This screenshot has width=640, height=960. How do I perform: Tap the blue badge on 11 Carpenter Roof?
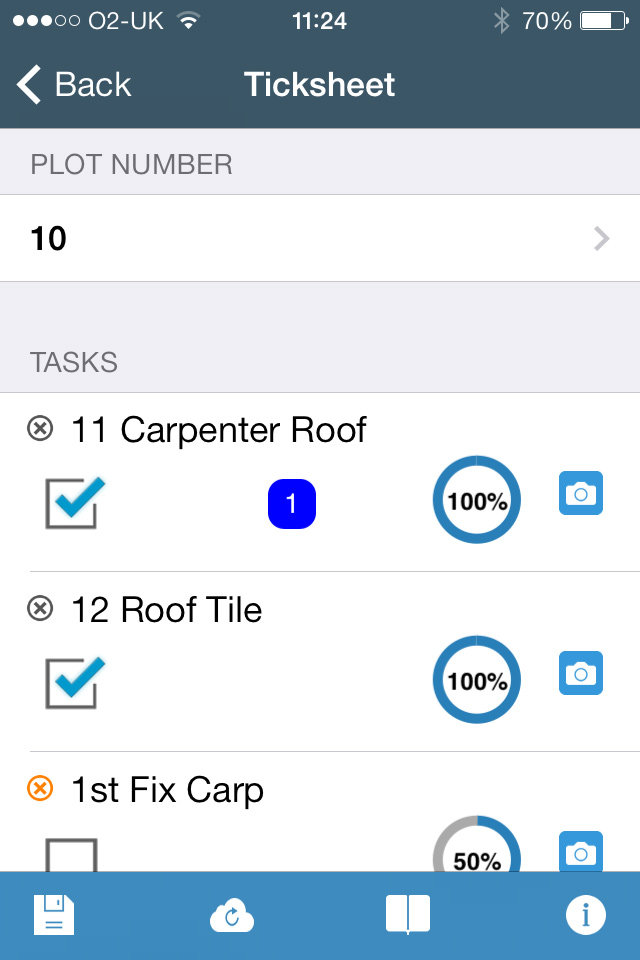point(292,504)
